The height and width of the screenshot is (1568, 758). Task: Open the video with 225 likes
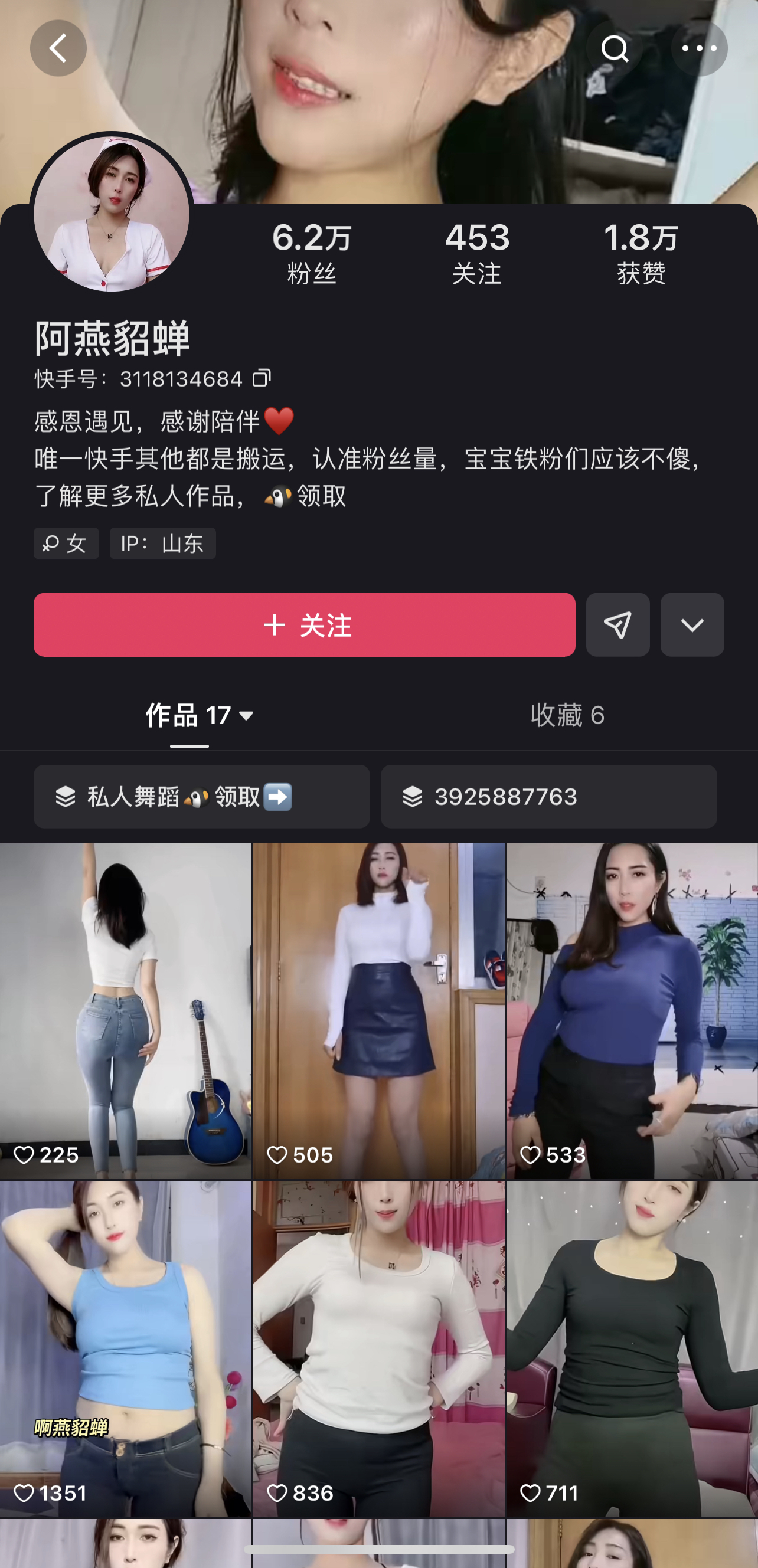[x=125, y=1010]
